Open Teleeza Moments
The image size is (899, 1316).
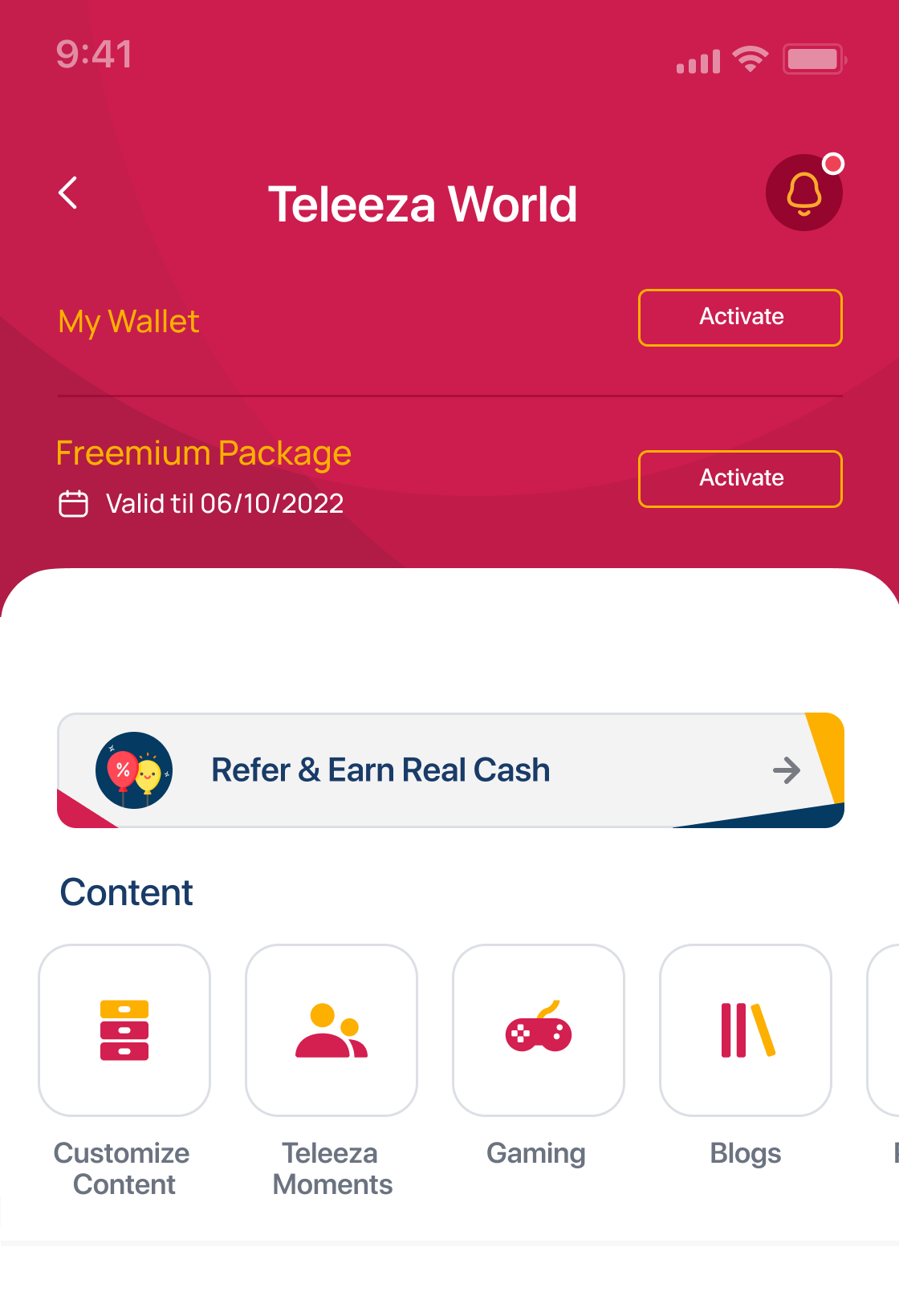click(332, 1030)
